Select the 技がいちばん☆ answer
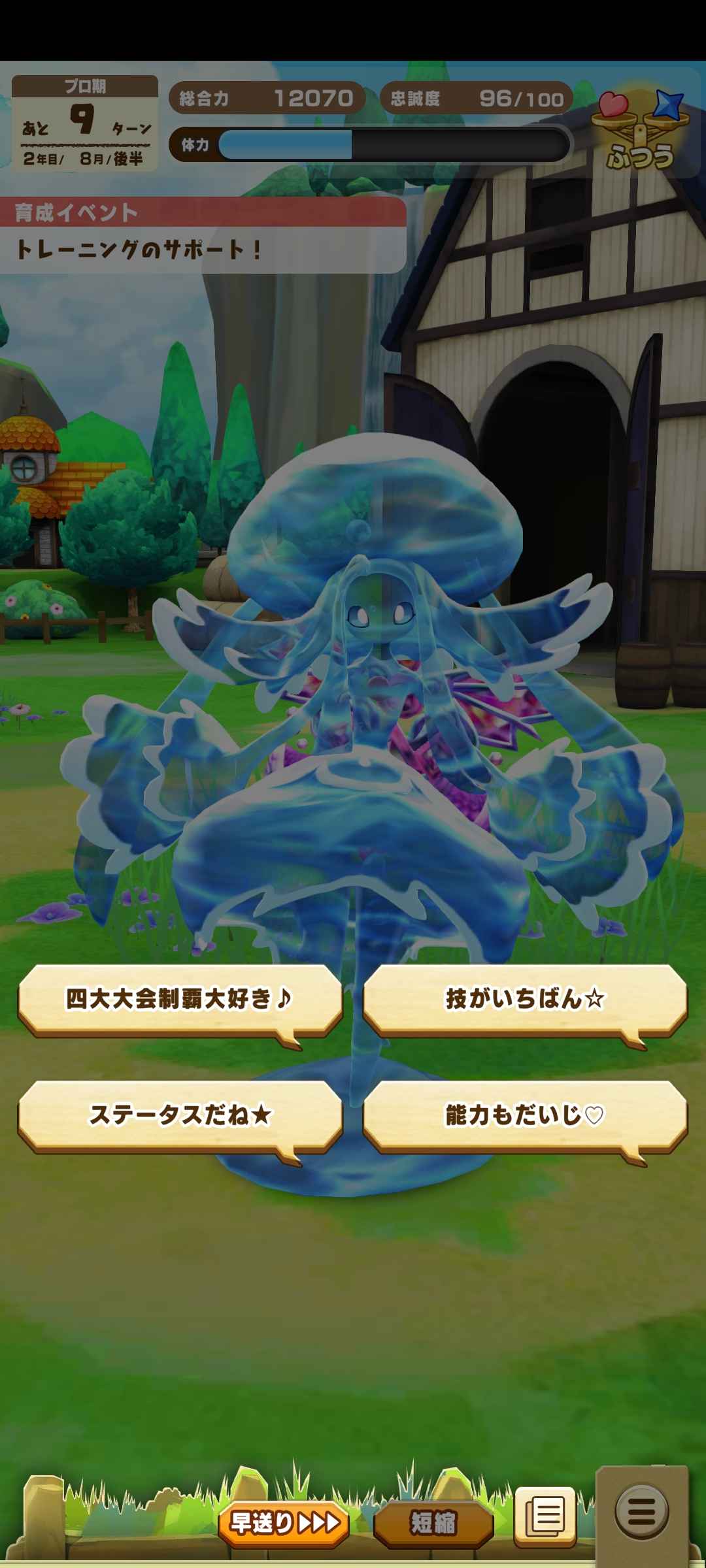This screenshot has width=706, height=1568. (x=524, y=1000)
